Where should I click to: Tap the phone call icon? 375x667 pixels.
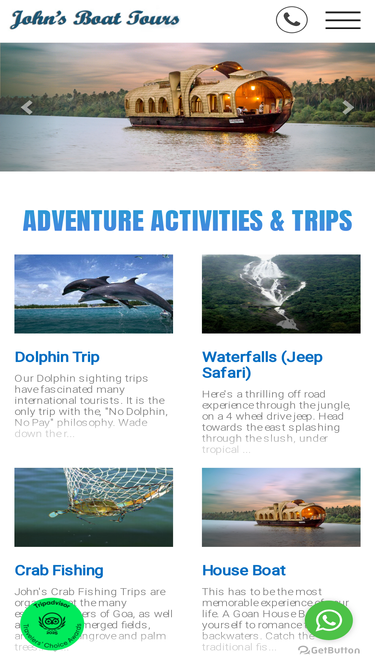292,20
